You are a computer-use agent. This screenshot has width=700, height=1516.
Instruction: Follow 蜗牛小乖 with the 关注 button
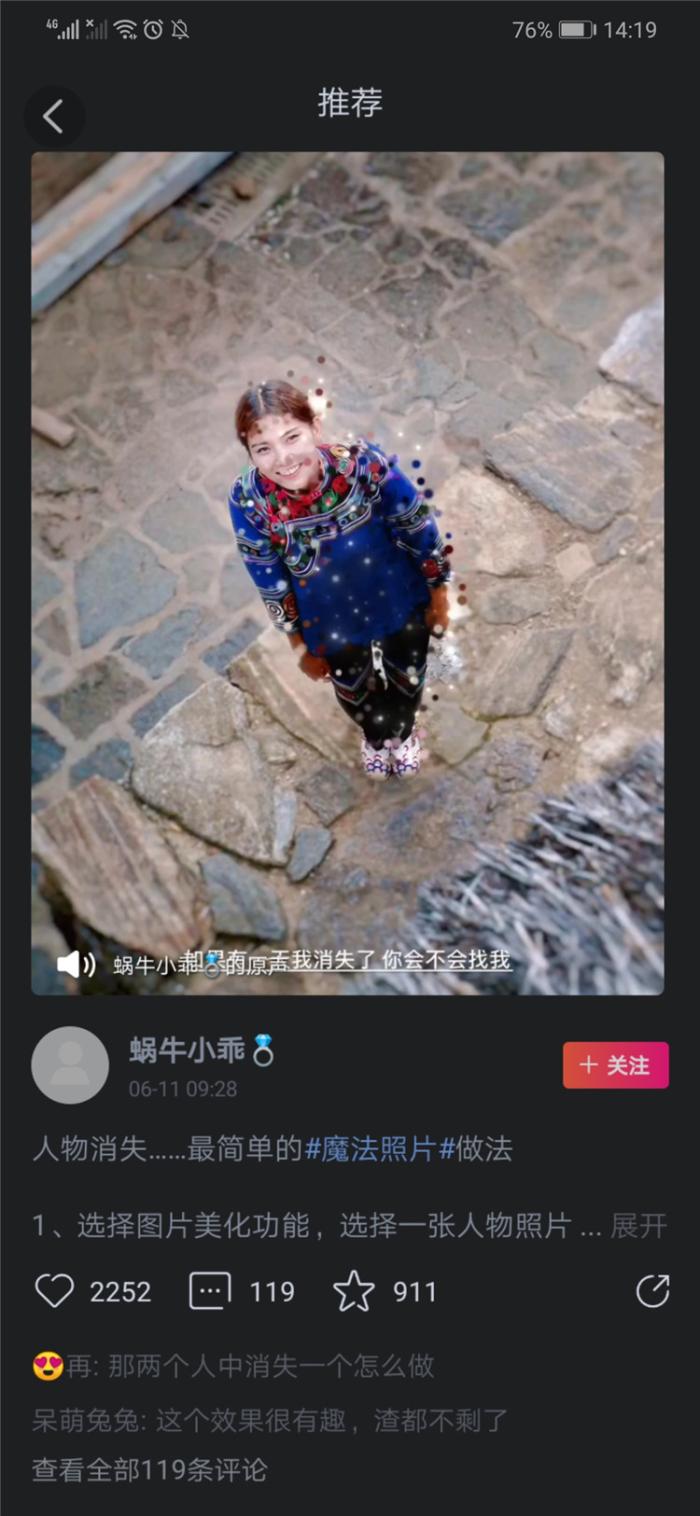615,1065
